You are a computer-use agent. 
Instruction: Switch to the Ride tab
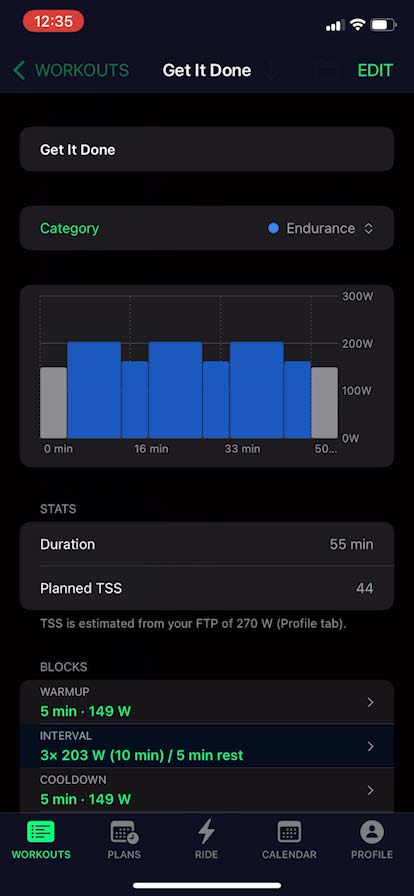click(x=206, y=840)
